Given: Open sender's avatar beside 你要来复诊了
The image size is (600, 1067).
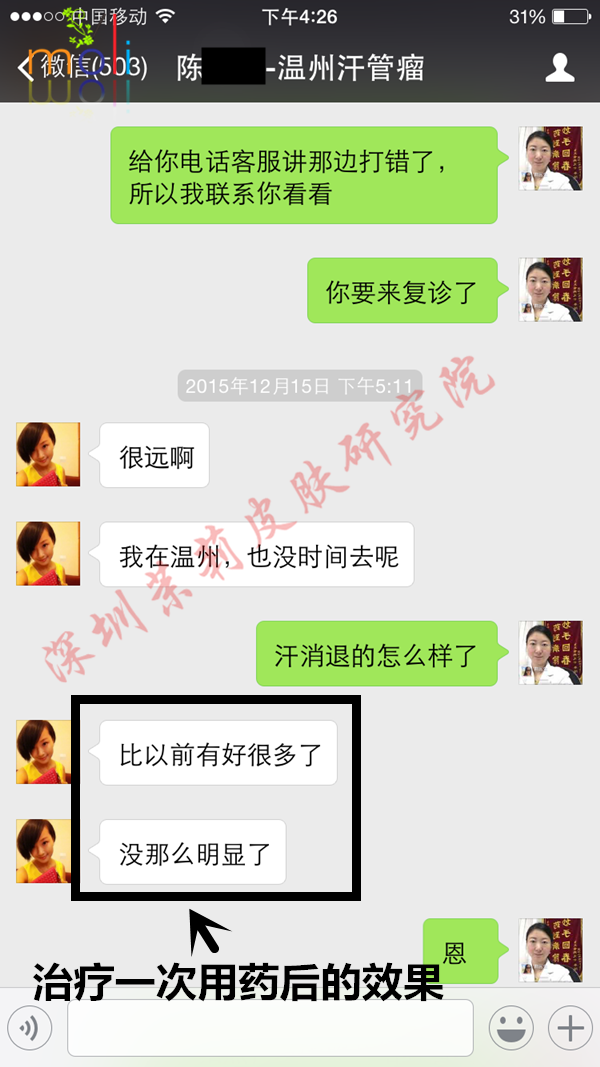Looking at the screenshot, I should [551, 290].
